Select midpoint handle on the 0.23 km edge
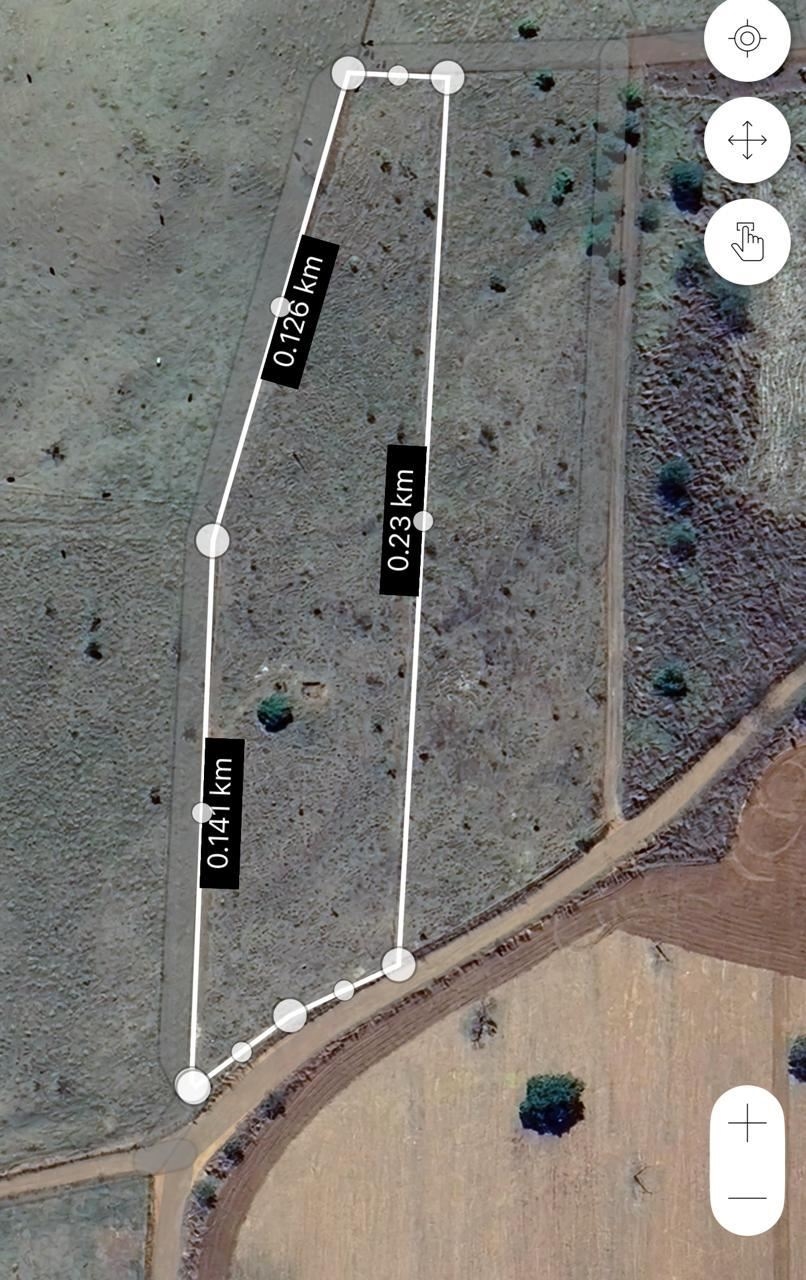Viewport: 806px width, 1280px height. point(423,521)
